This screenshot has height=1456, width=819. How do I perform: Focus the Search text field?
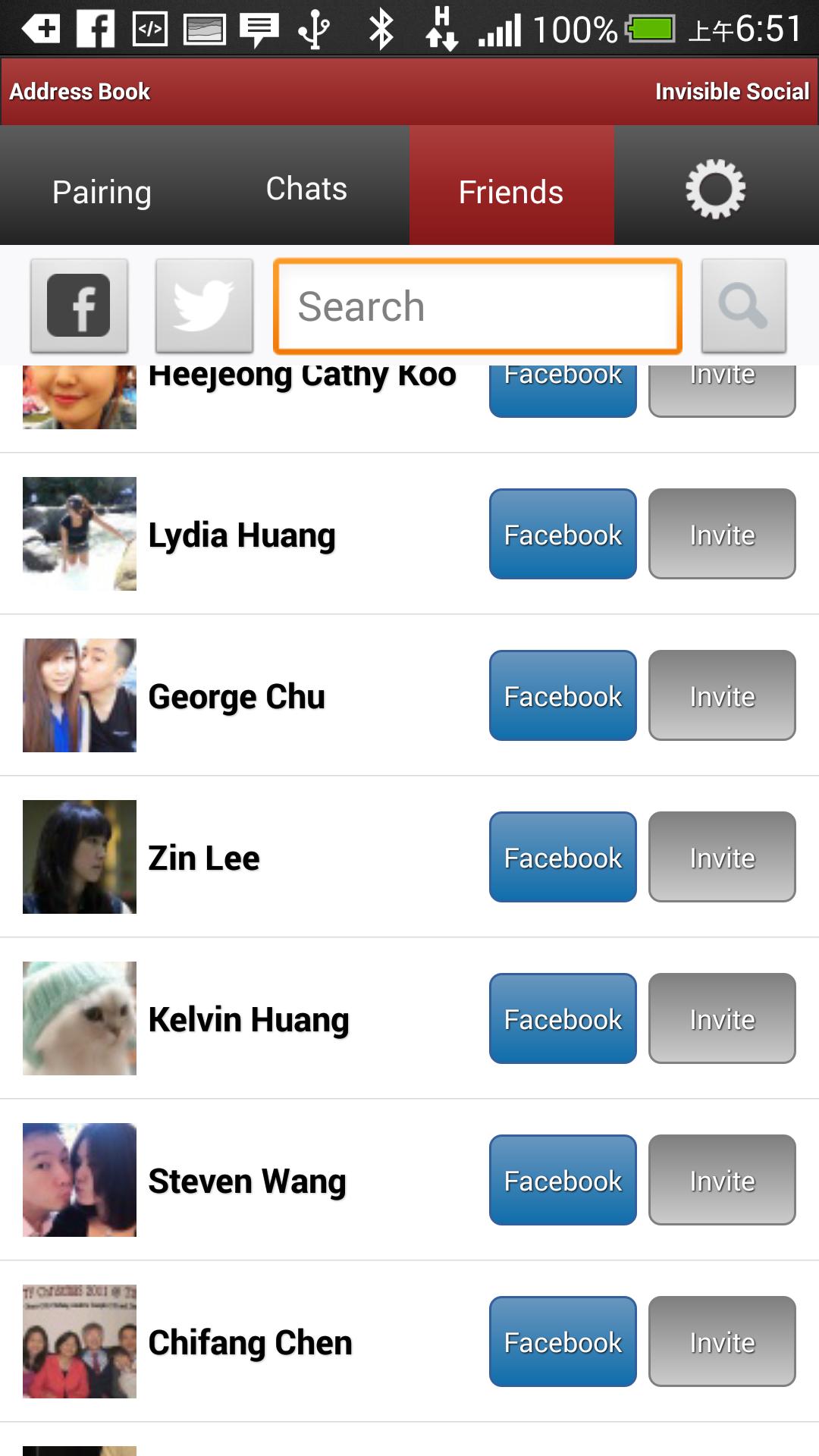coord(478,306)
